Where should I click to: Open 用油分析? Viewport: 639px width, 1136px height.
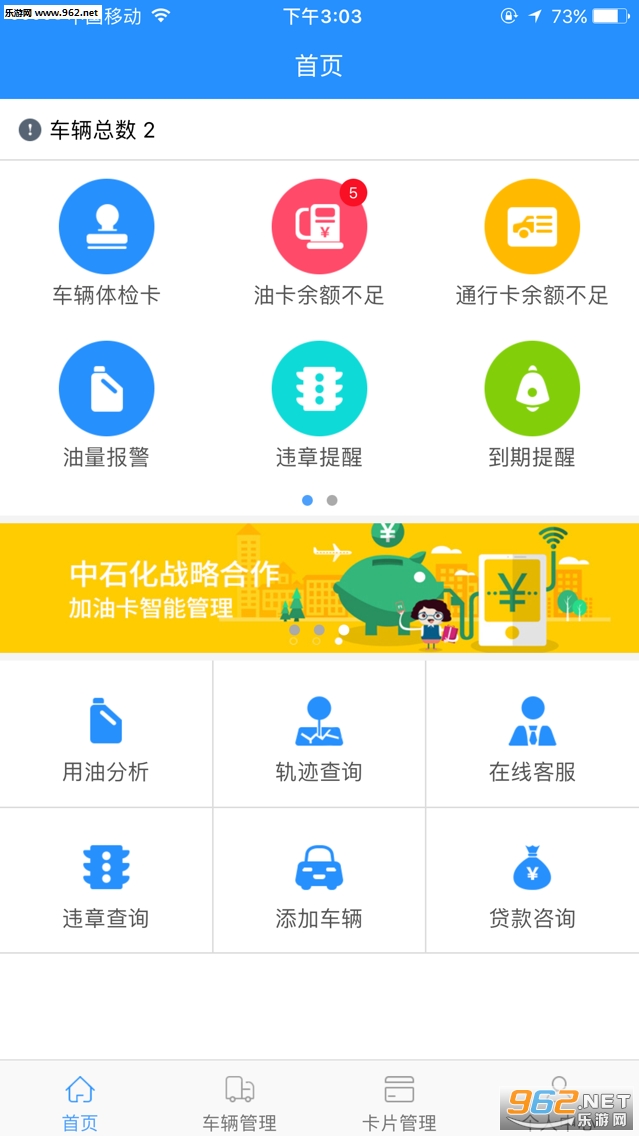tap(106, 735)
